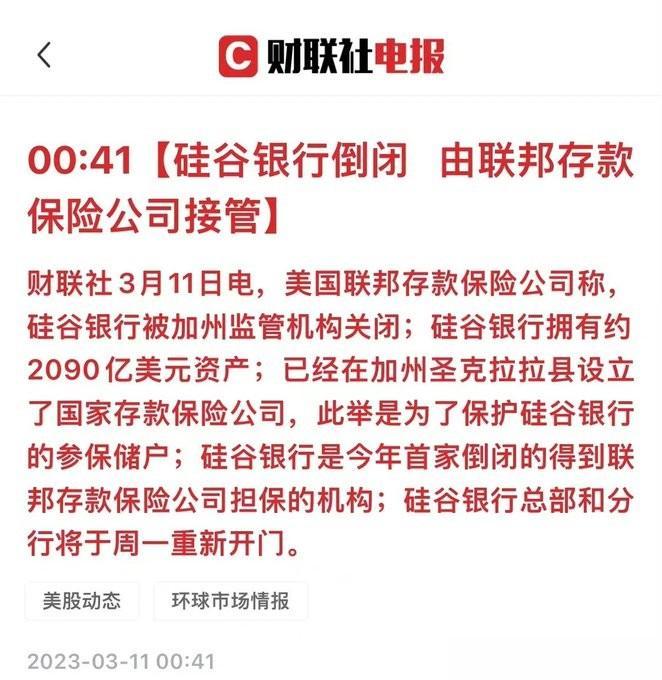Screen dimensions: 662x680
Task: Open the 美股动态 tag
Action: tap(81, 601)
